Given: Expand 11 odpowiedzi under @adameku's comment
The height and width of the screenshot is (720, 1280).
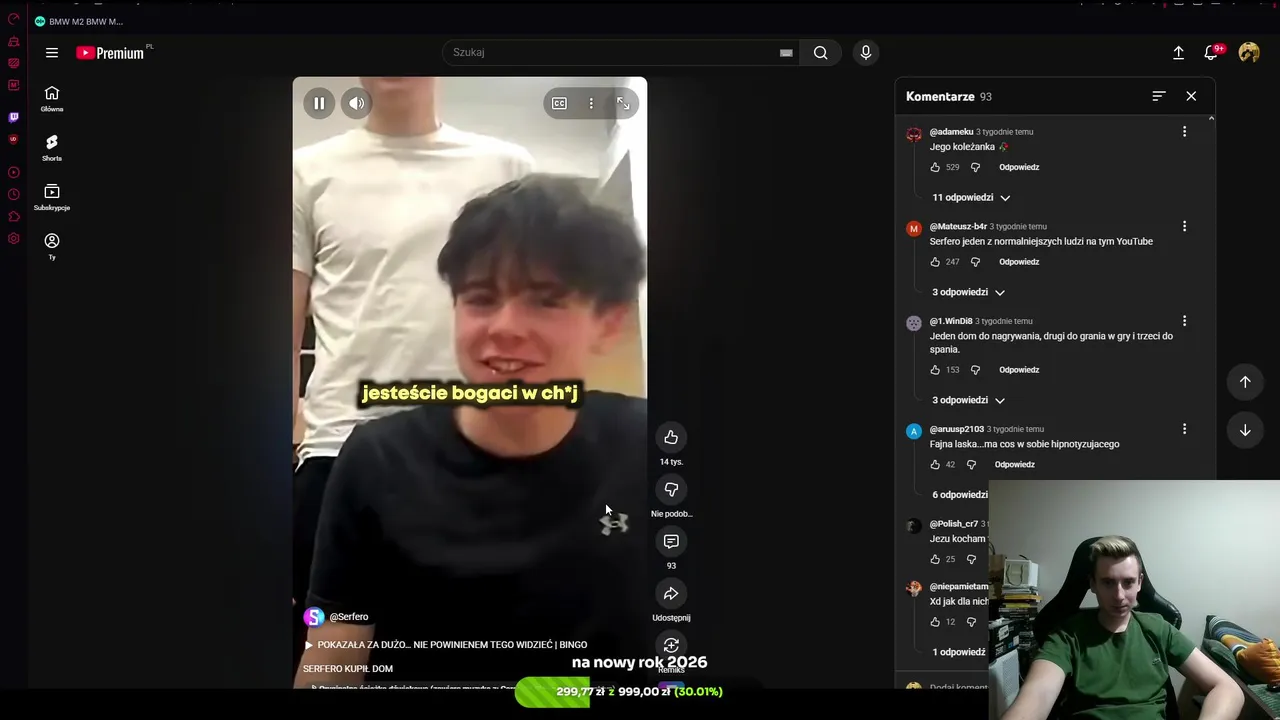Looking at the screenshot, I should click(970, 197).
